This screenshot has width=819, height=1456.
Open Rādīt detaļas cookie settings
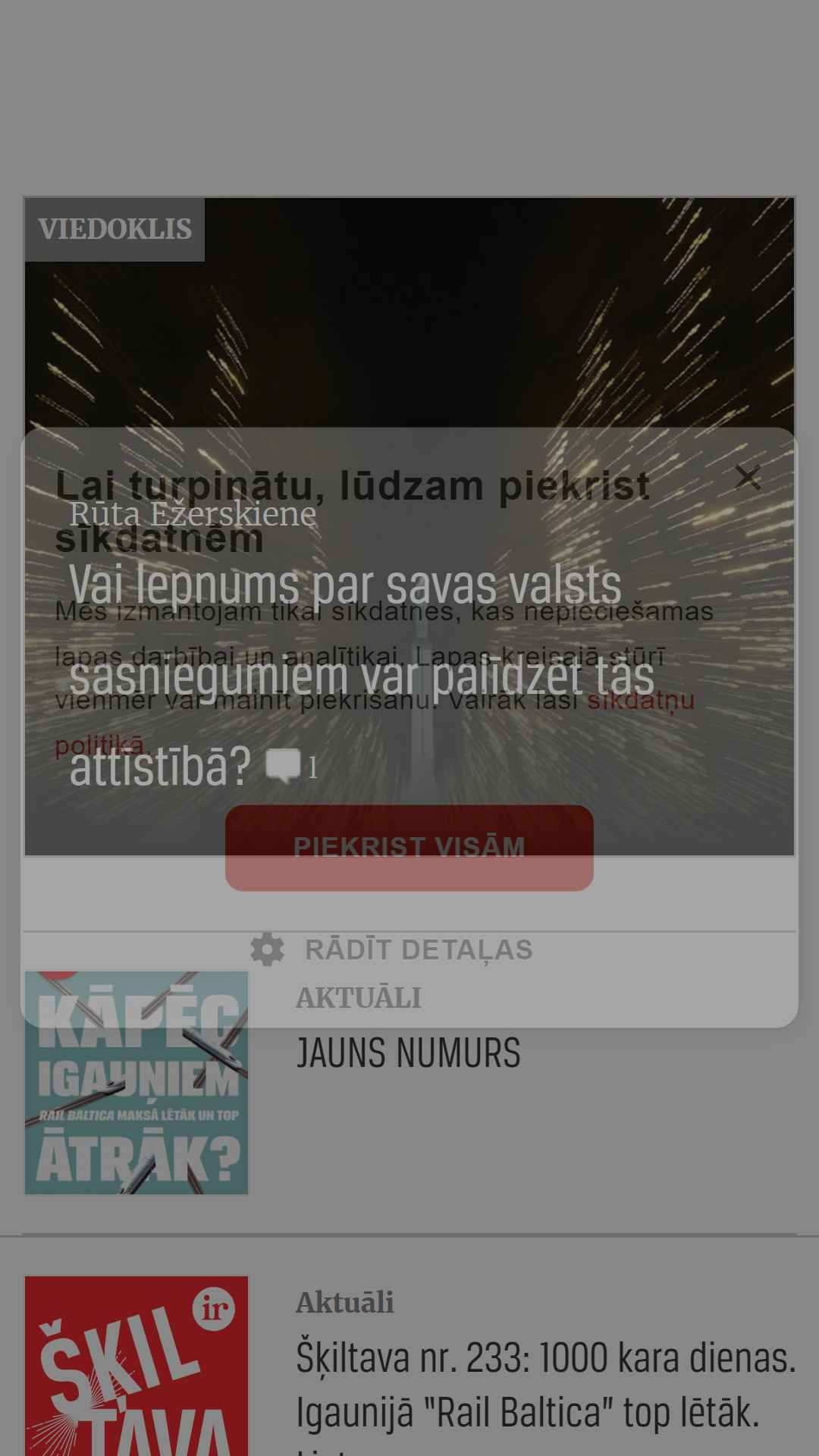392,949
